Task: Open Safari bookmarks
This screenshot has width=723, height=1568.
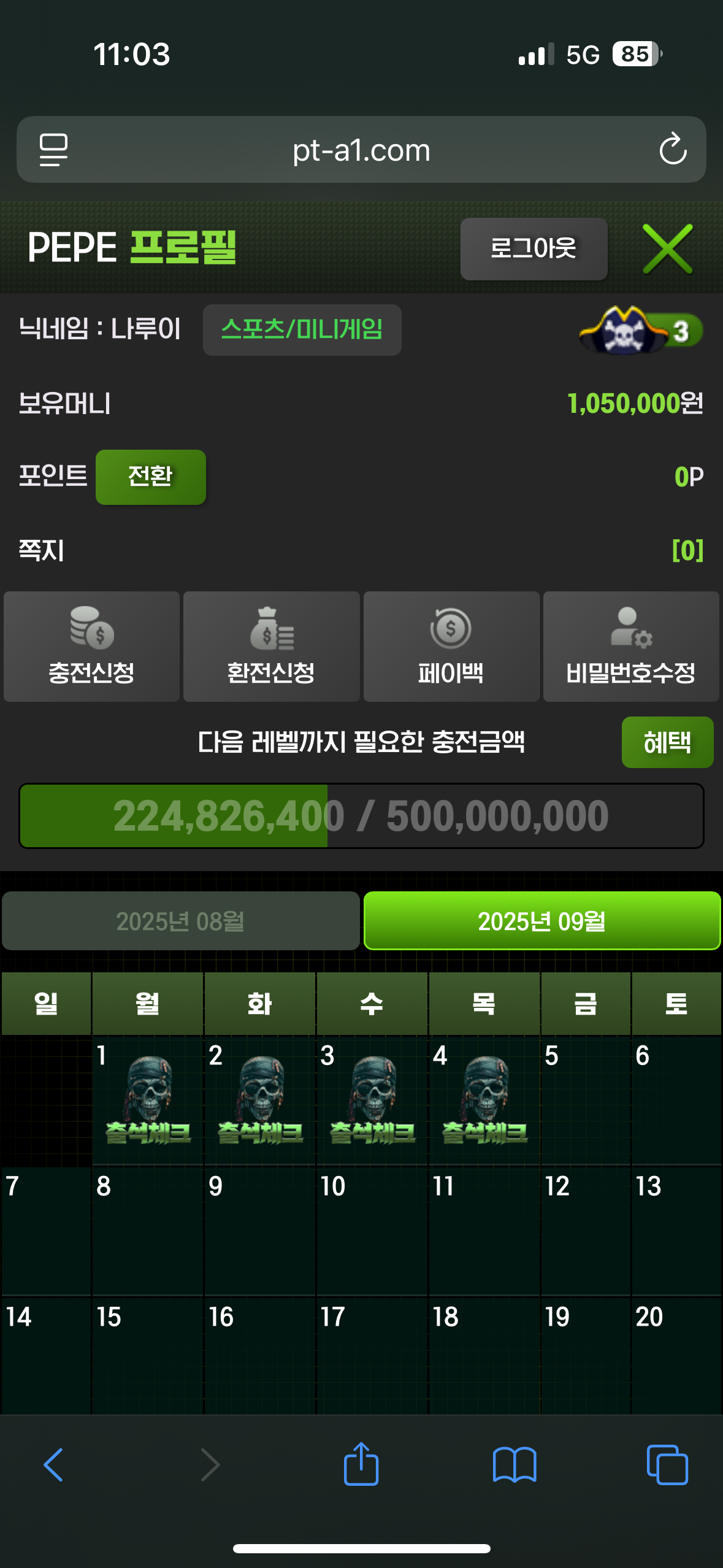Action: coord(515,1465)
